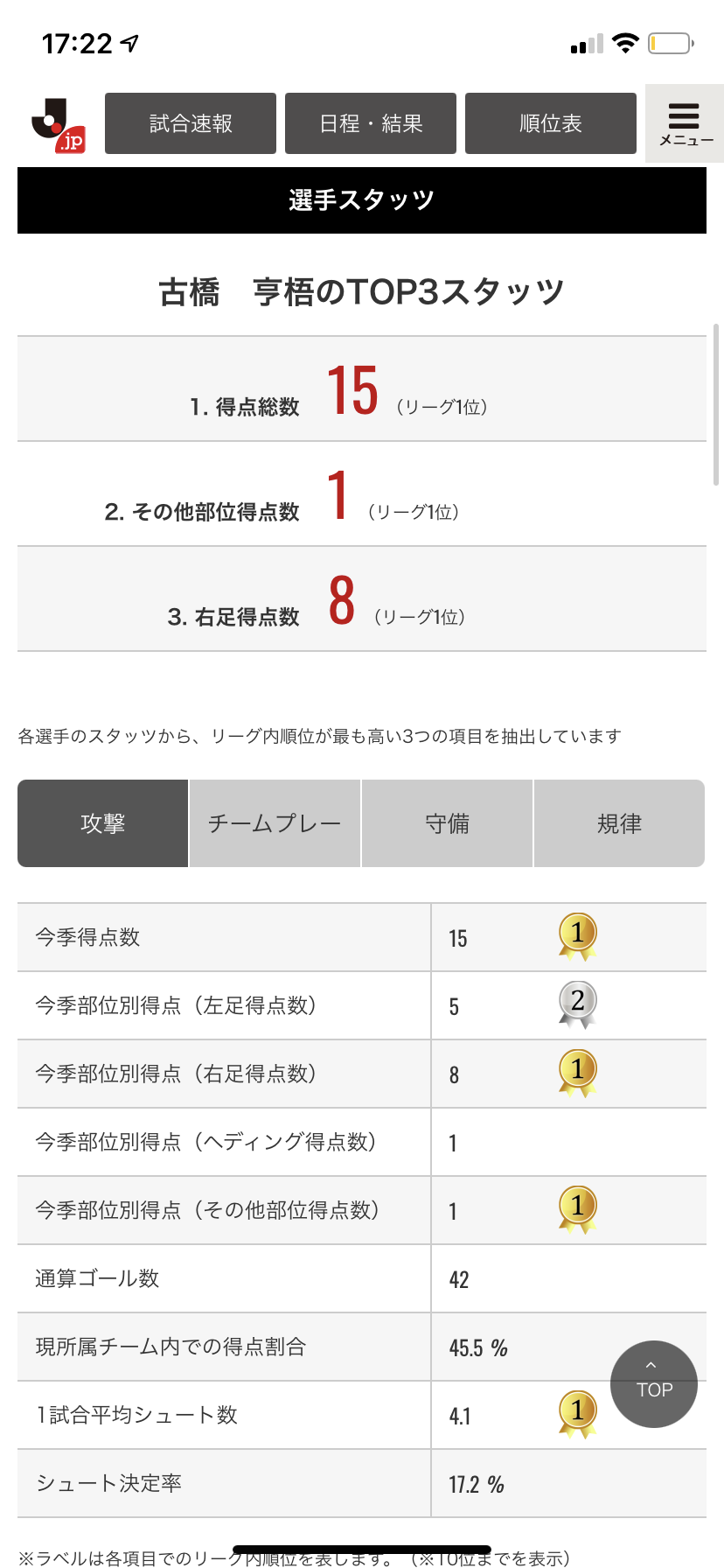Open 日程・結果 schedule and results
Screen dimensions: 724x1568
coord(371,123)
